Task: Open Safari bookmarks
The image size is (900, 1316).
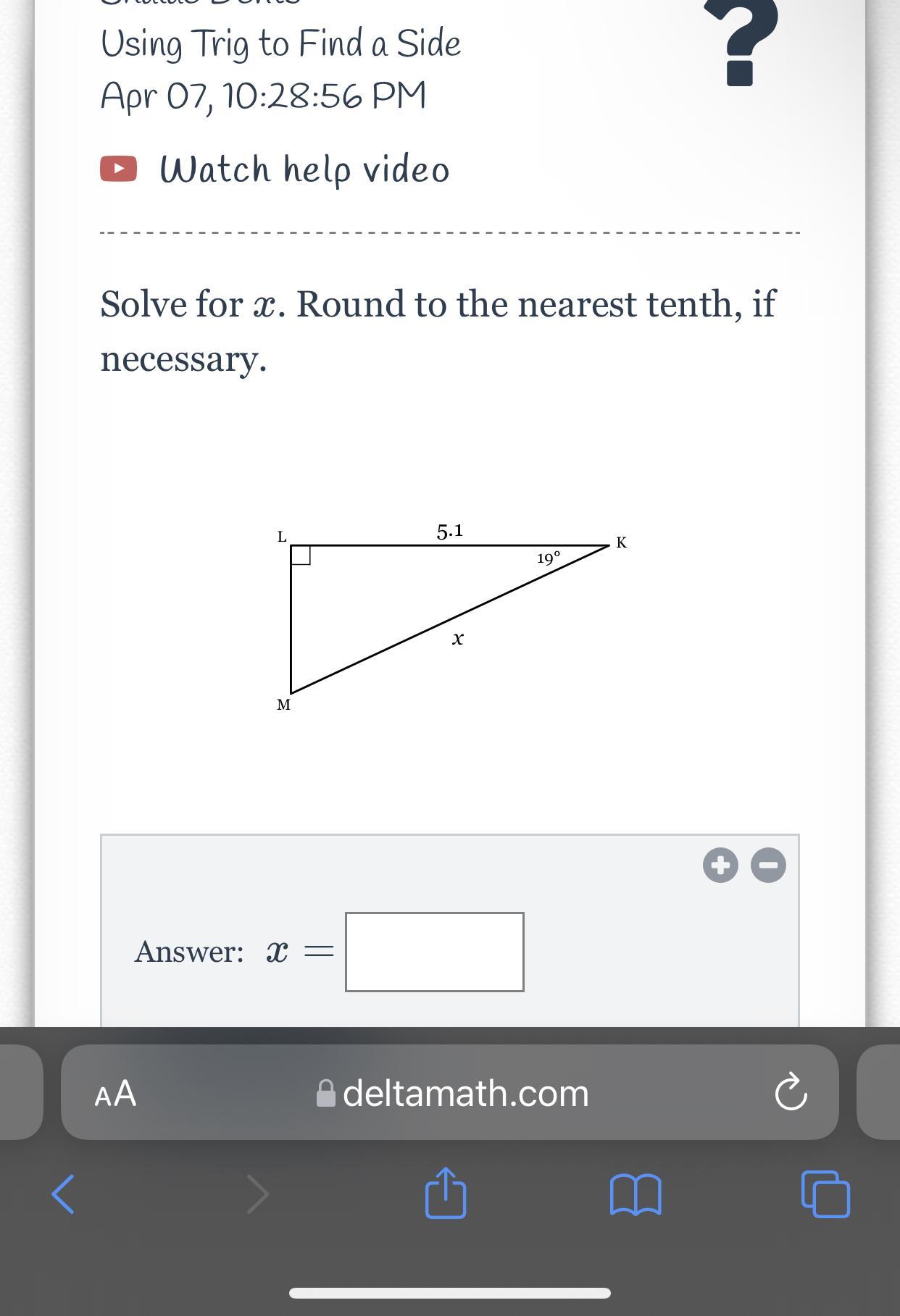Action: tap(636, 1194)
